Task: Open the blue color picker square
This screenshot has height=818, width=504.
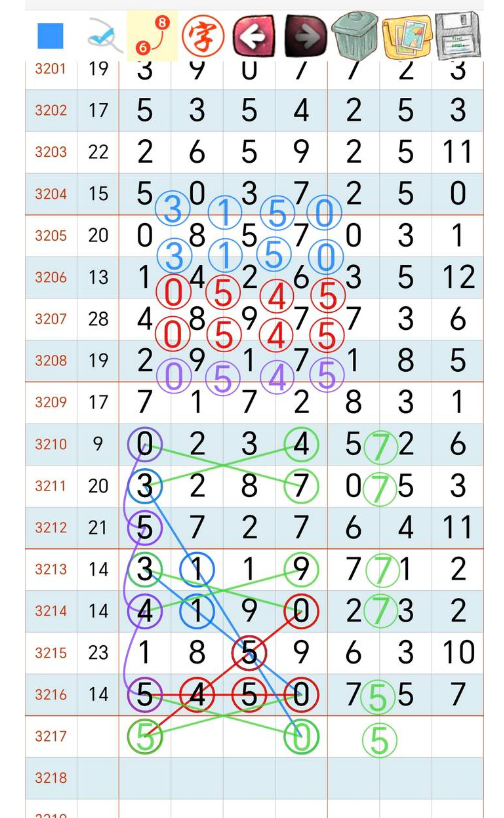Action: [51, 35]
